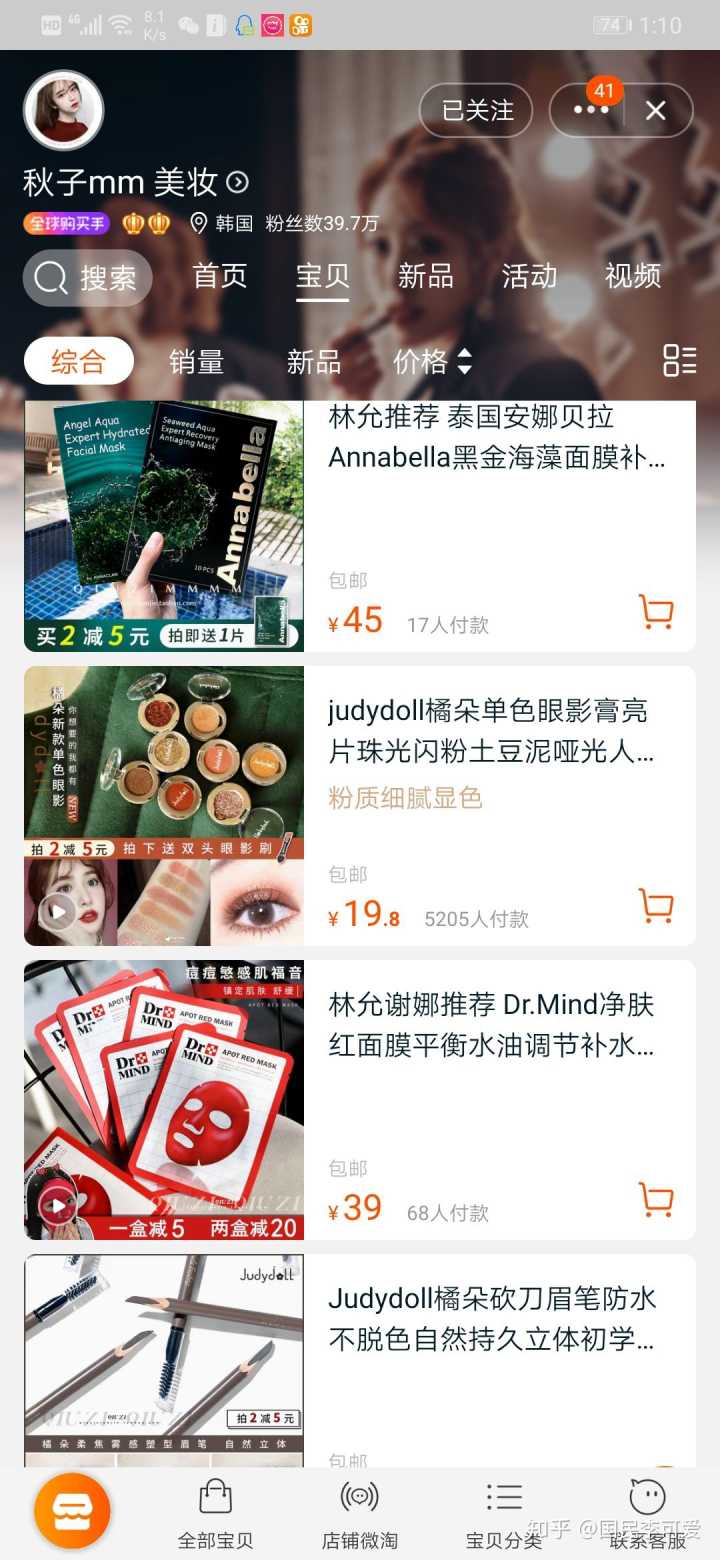Open the 搜索 search box
The height and width of the screenshot is (1560, 720).
88,277
